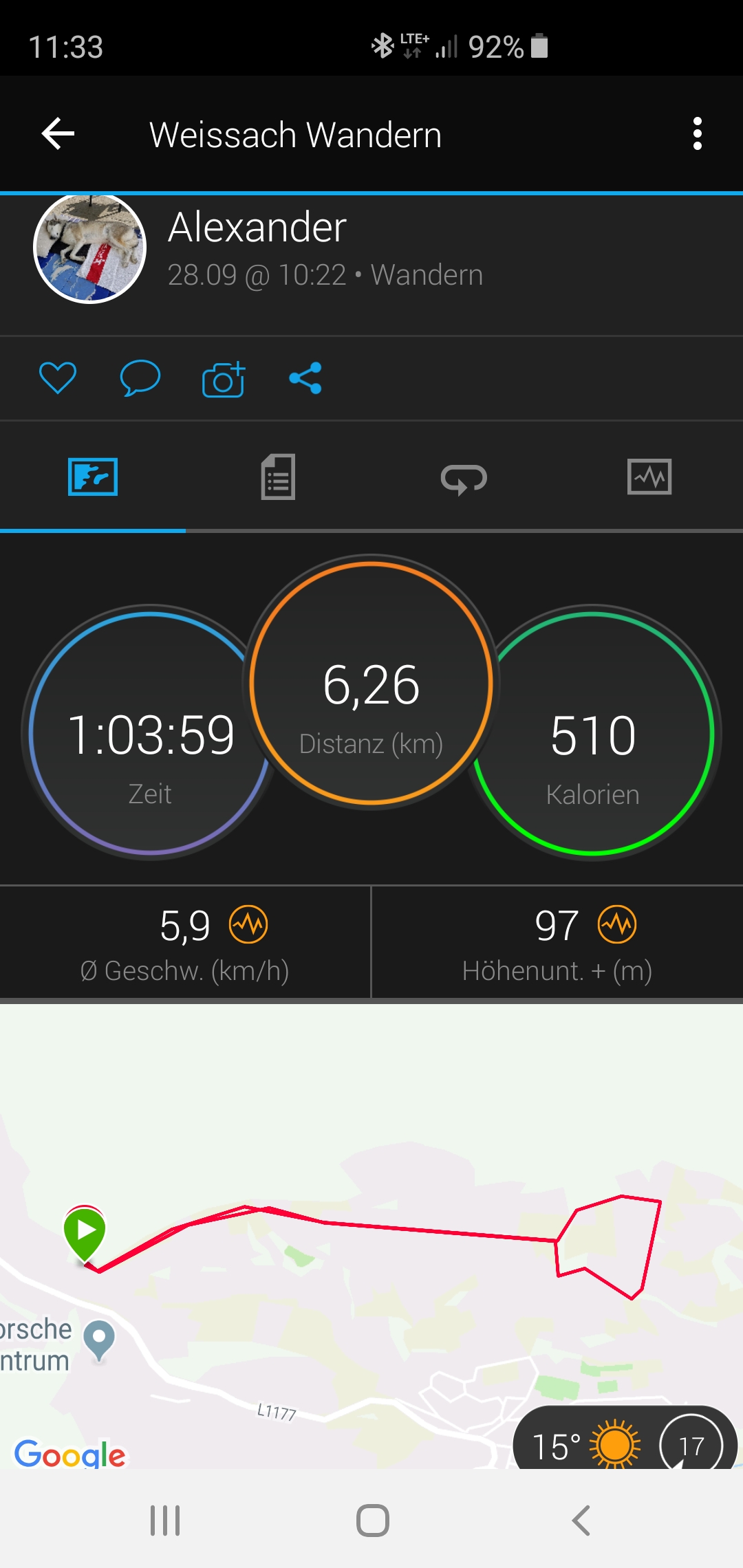
Task: Open recent apps from navigation bar
Action: click(165, 1520)
